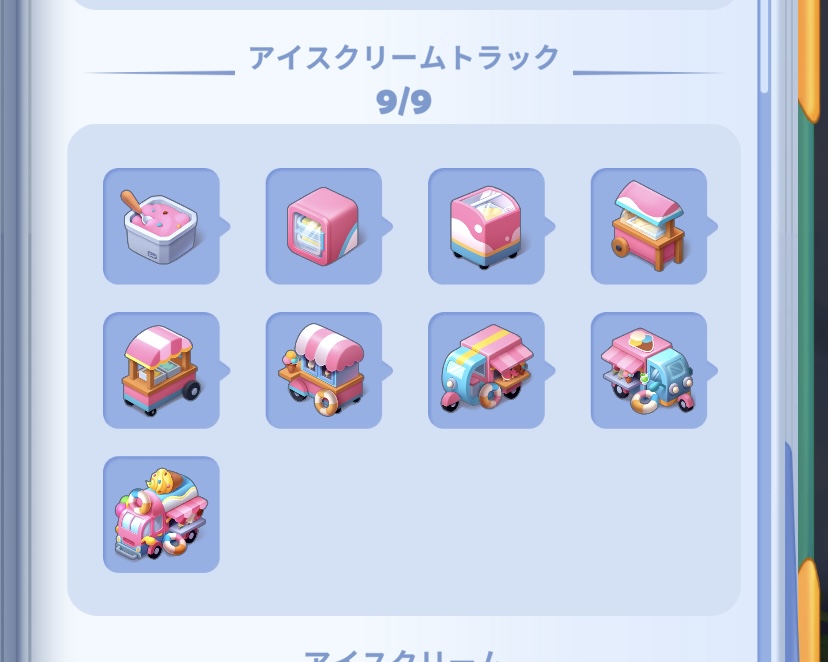Select the pink-canopy cart with black wheels
828x662 pixels.
[161, 370]
